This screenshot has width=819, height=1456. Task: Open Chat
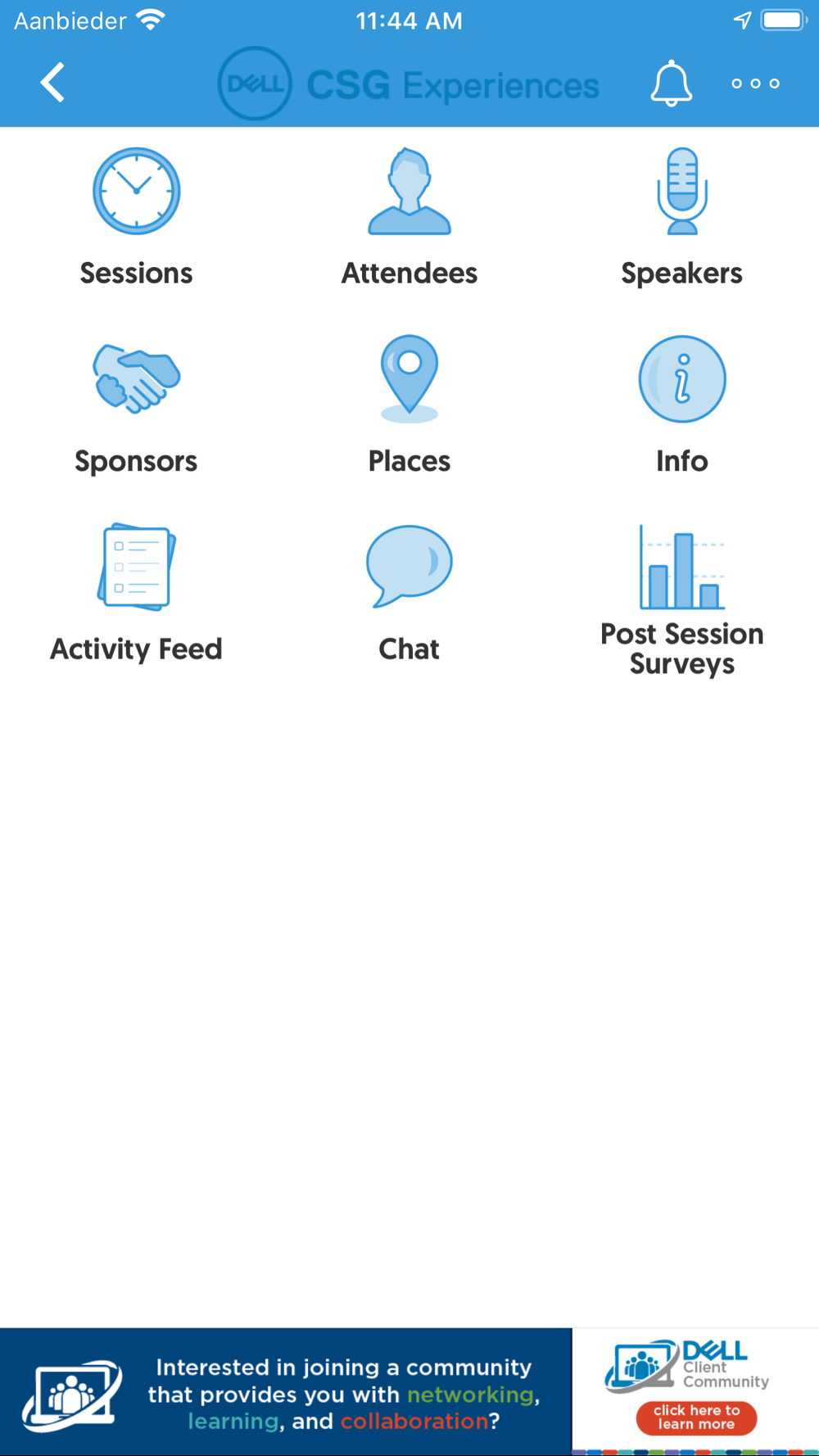tap(409, 594)
